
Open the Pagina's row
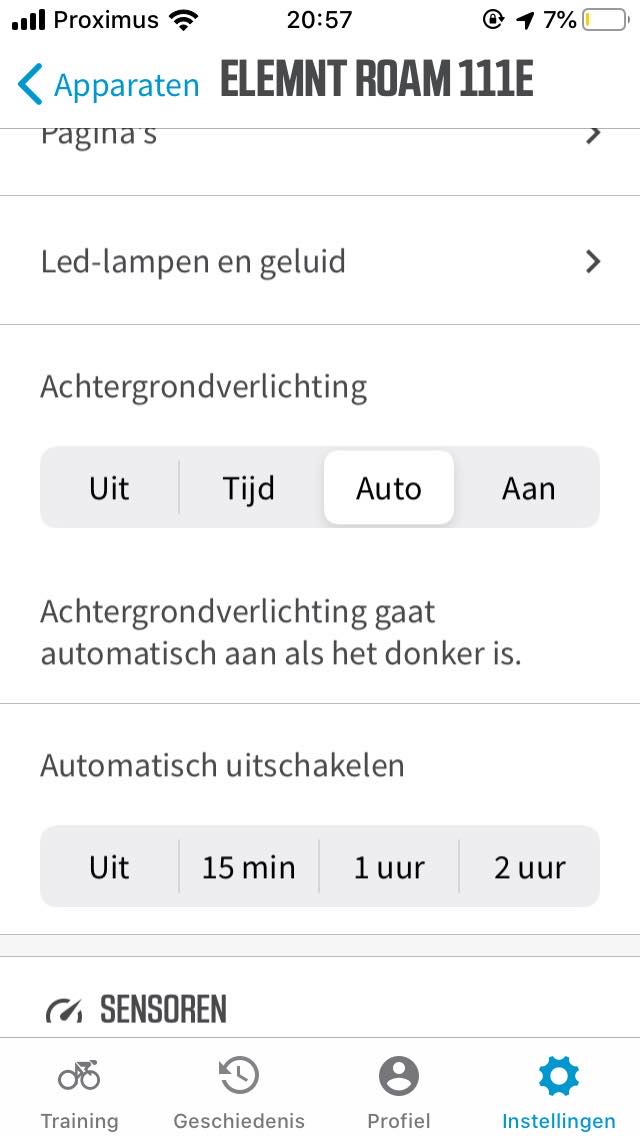point(320,140)
